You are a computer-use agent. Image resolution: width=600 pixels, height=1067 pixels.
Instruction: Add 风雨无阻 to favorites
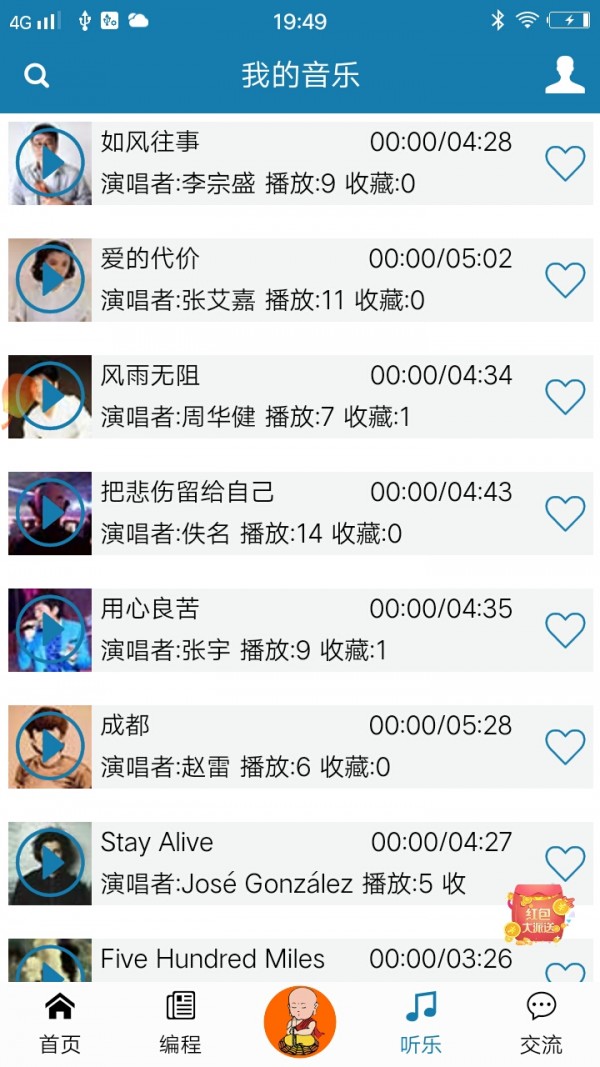(565, 397)
